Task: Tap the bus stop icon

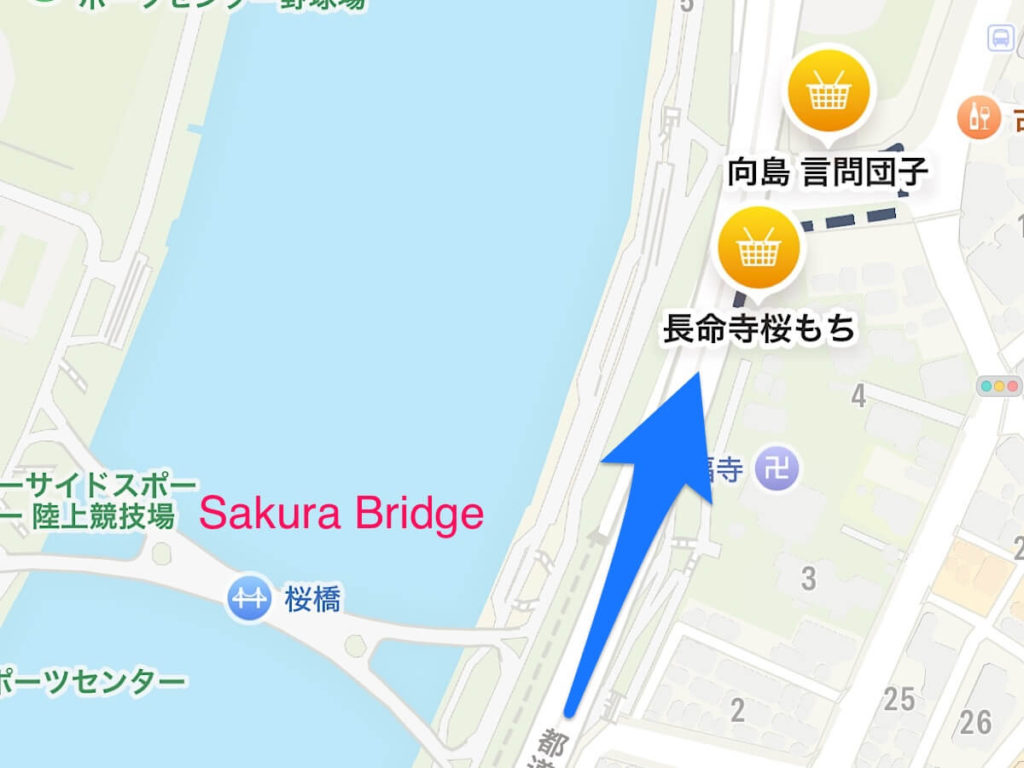Action: coord(999,39)
